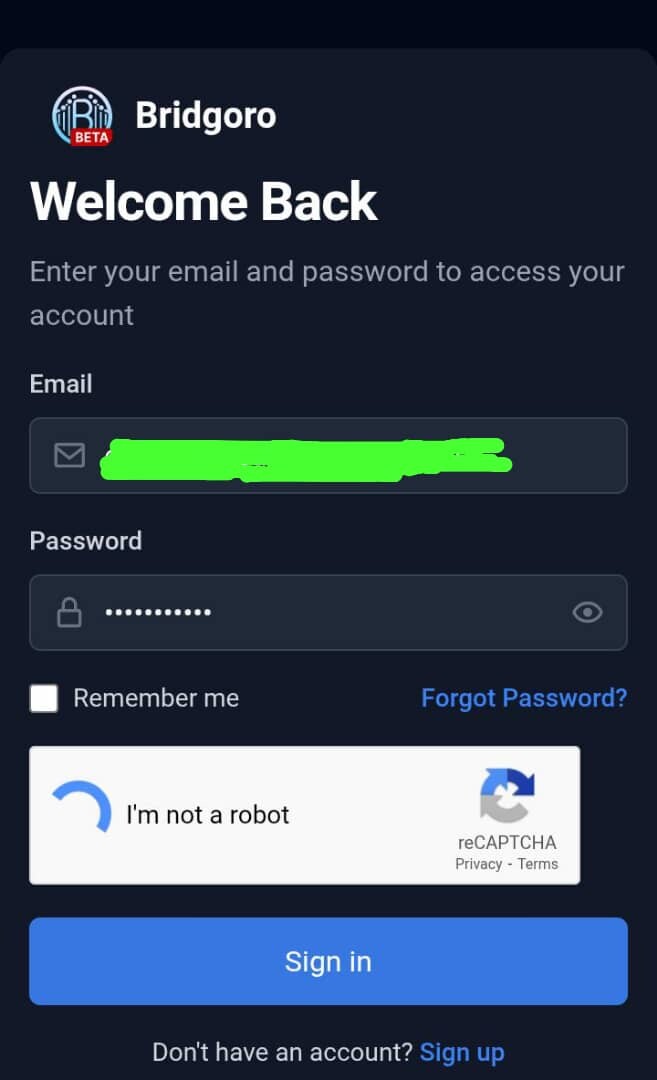Screen dimensions: 657x1080
Task: Go to Sign up
Action: coord(462,1052)
